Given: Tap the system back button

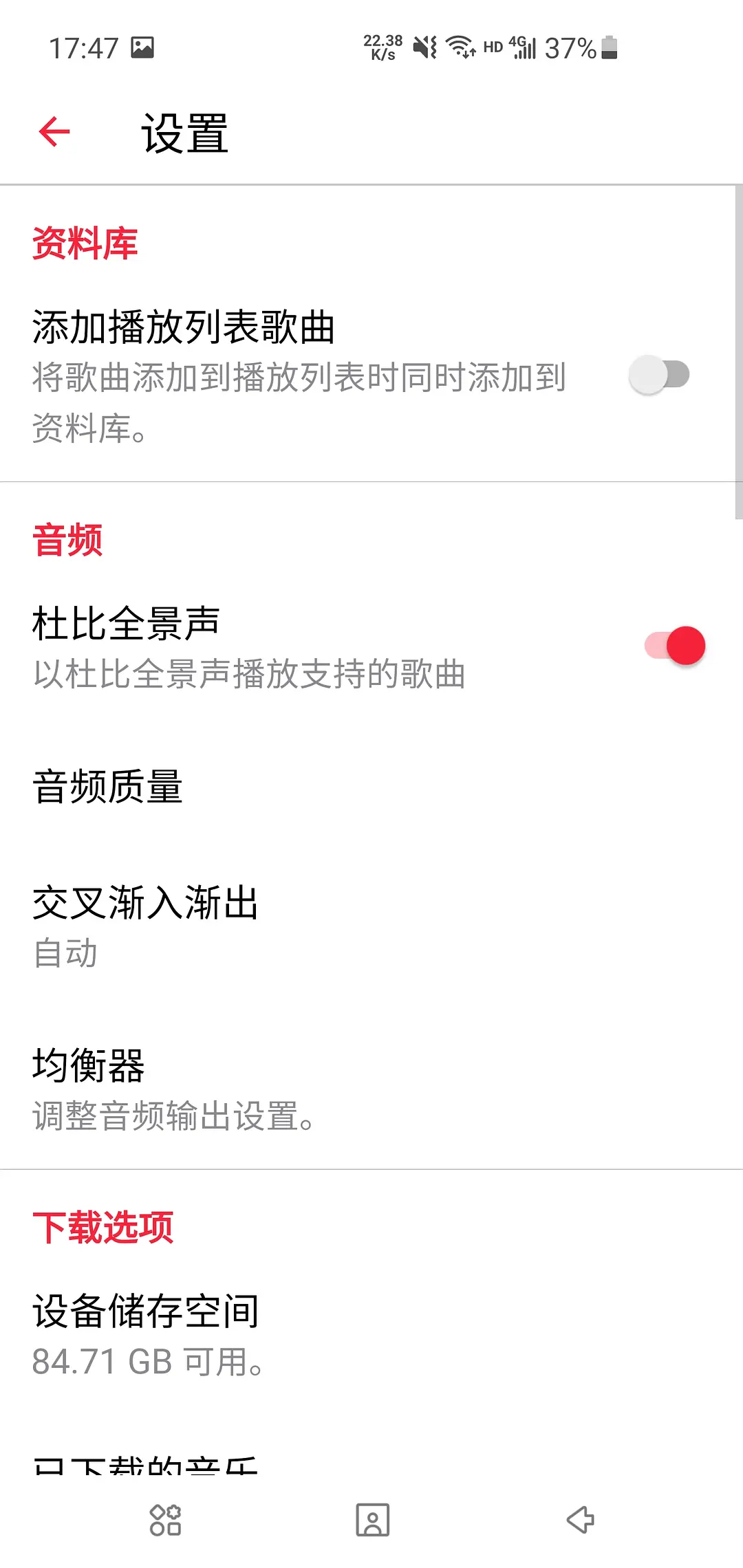Looking at the screenshot, I should pyautogui.click(x=580, y=1520).
